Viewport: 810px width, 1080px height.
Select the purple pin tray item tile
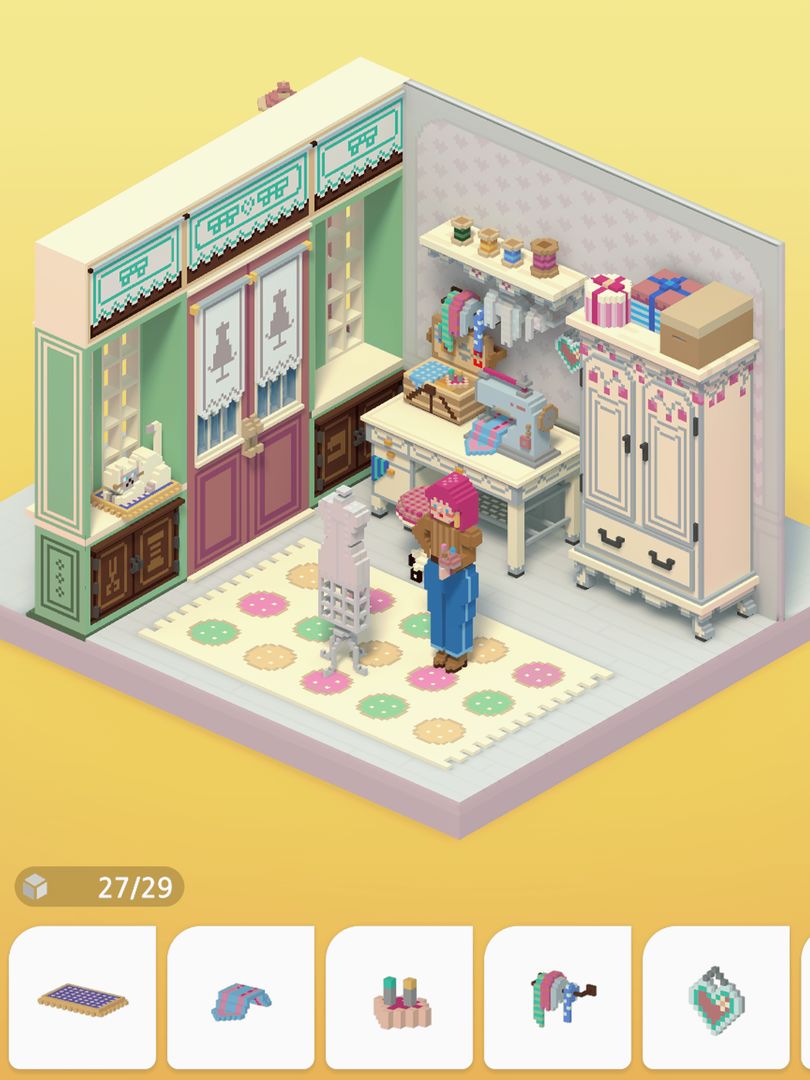(83, 997)
